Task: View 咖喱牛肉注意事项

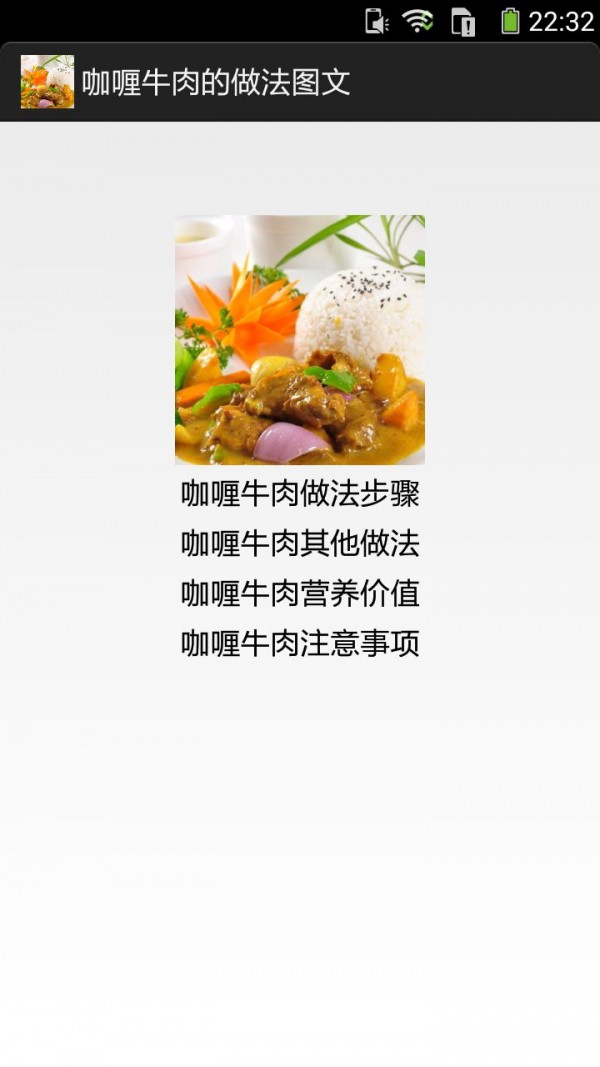Action: pyautogui.click(x=299, y=644)
